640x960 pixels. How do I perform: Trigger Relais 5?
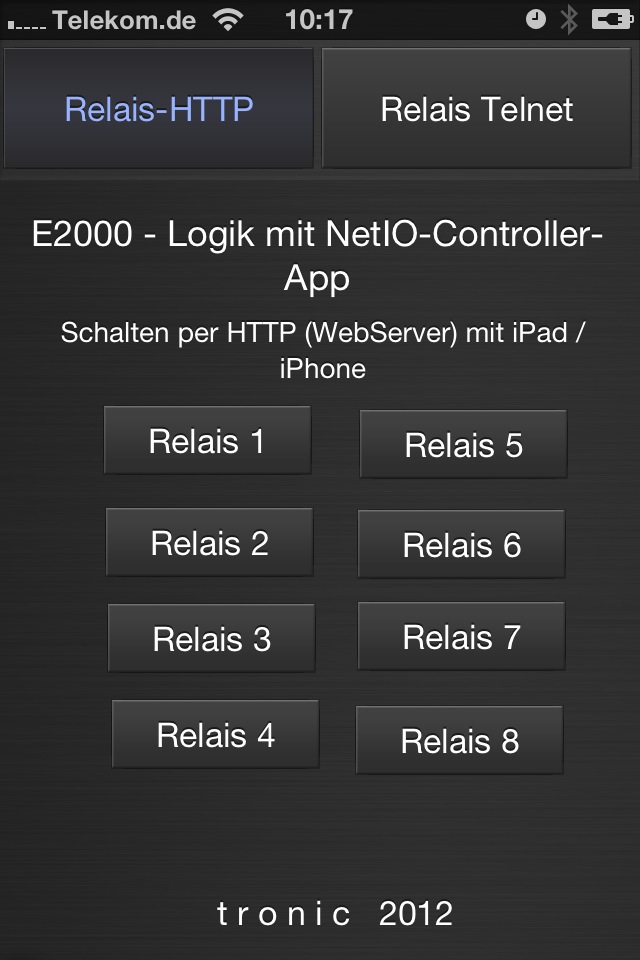(x=463, y=445)
